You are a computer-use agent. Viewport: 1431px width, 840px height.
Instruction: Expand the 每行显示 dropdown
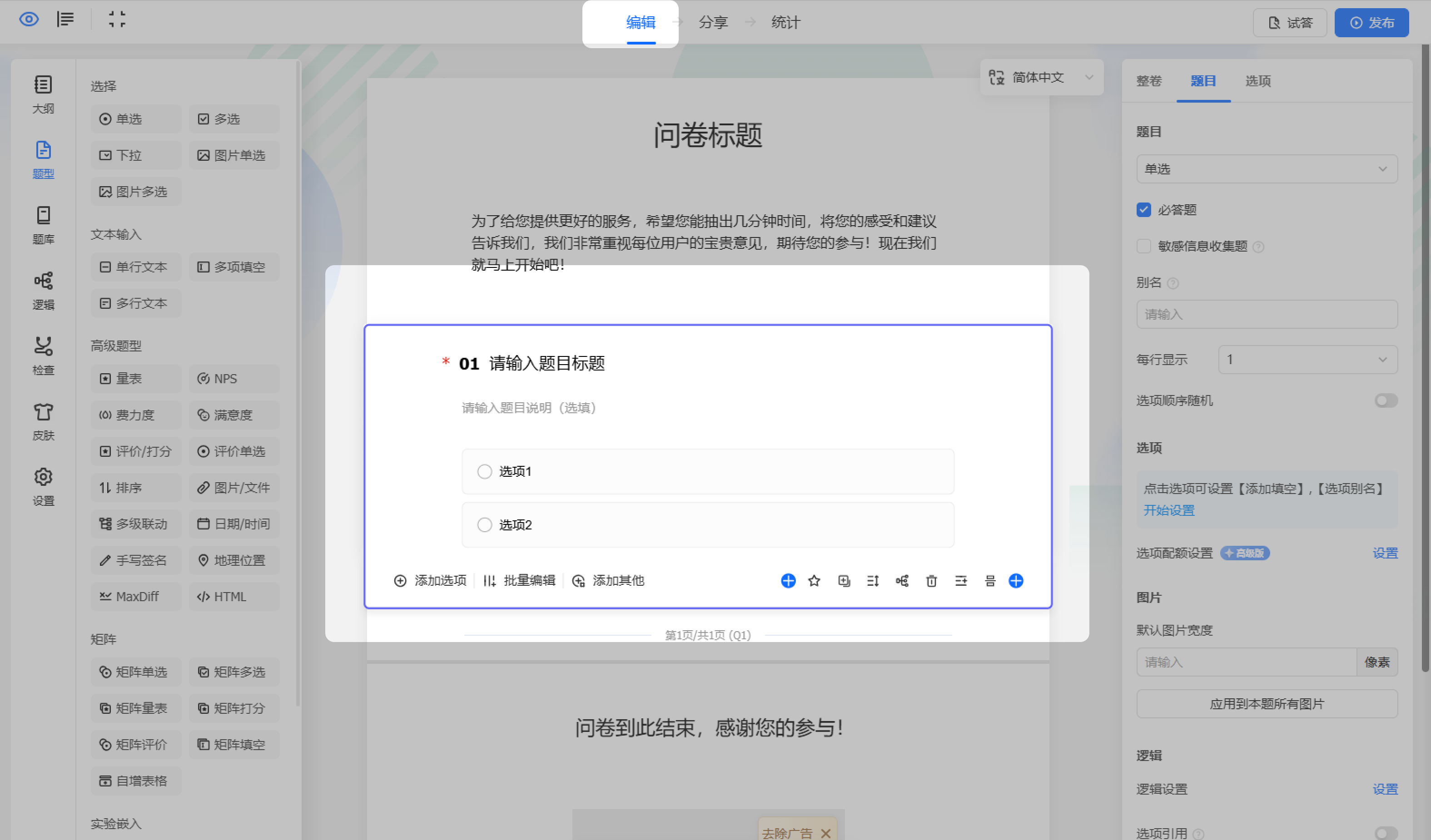tap(1307, 359)
